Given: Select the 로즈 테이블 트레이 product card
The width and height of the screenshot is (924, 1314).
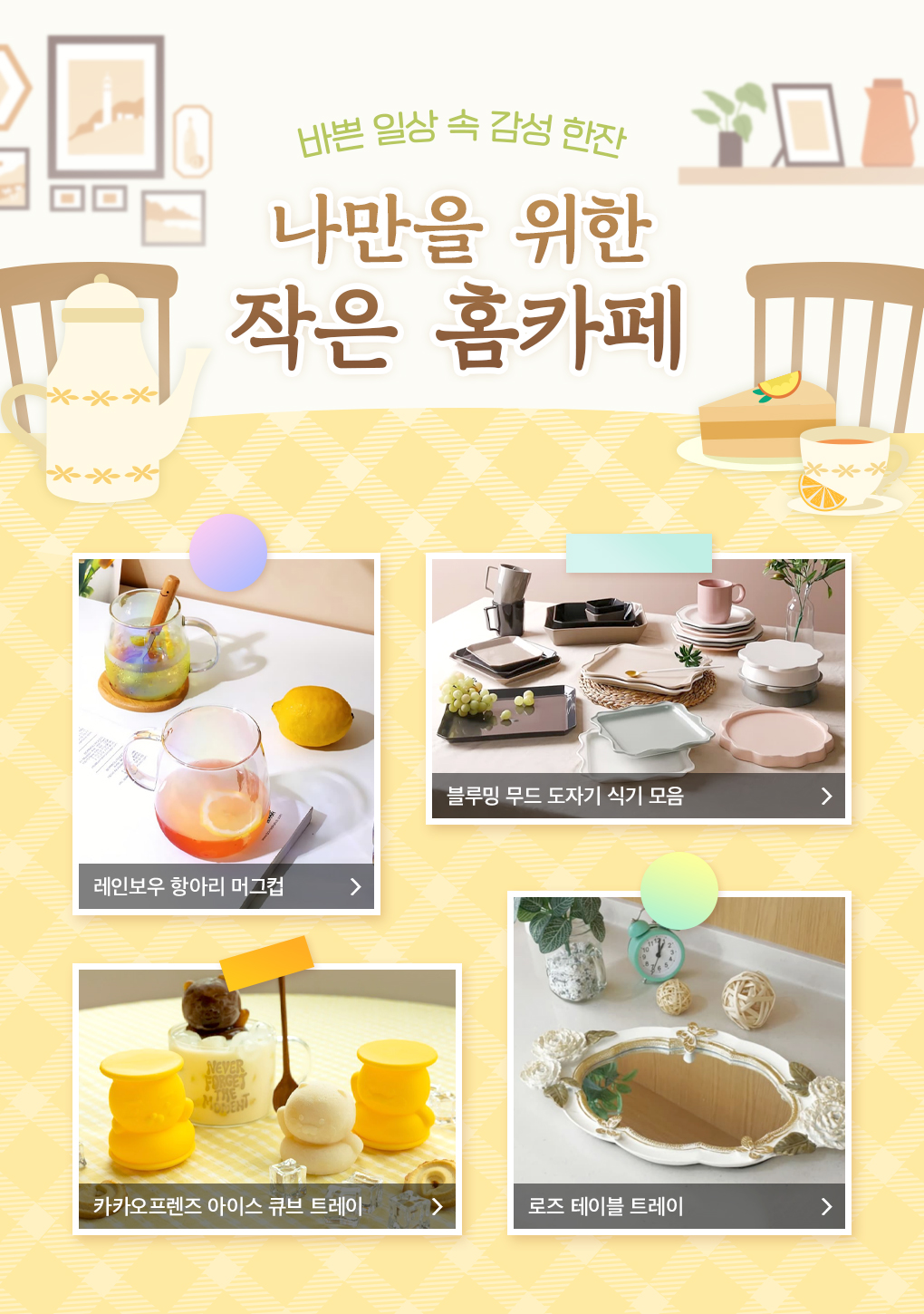Looking at the screenshot, I should (679, 1062).
